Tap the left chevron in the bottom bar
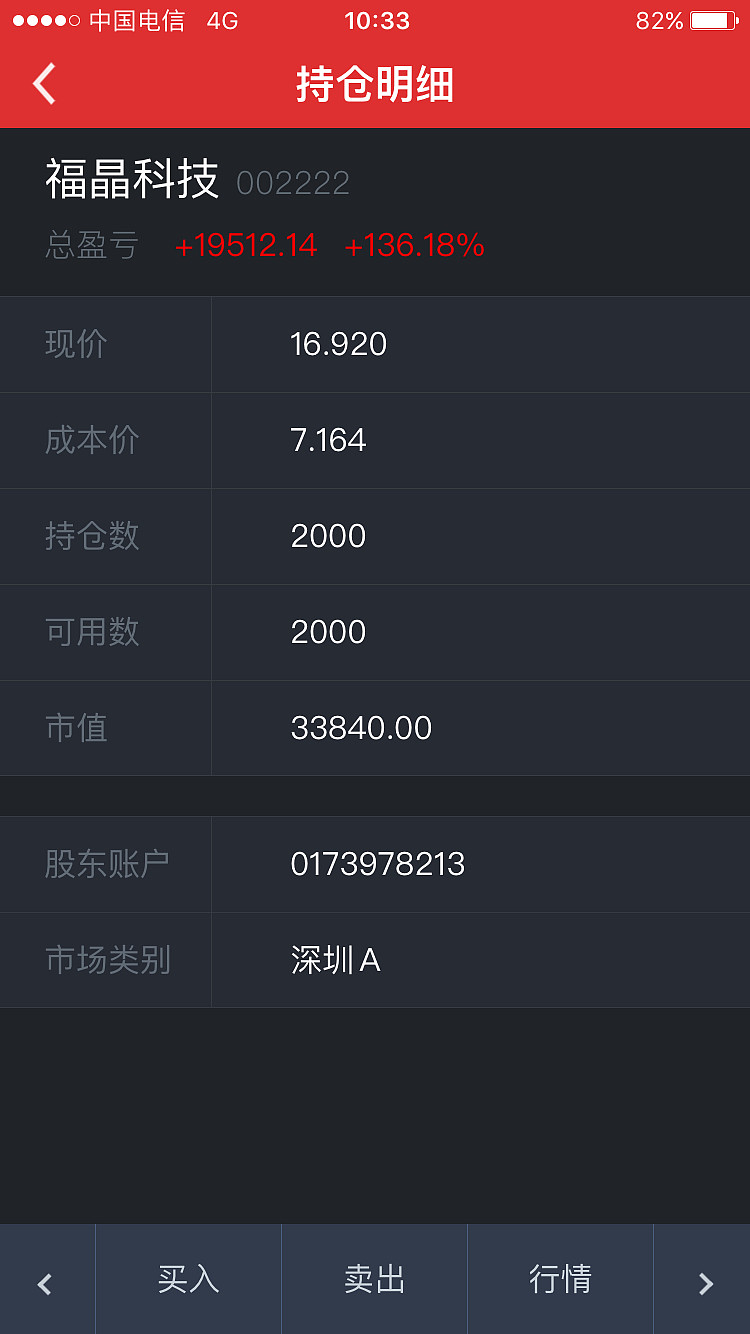Image resolution: width=750 pixels, height=1334 pixels. point(46,1281)
